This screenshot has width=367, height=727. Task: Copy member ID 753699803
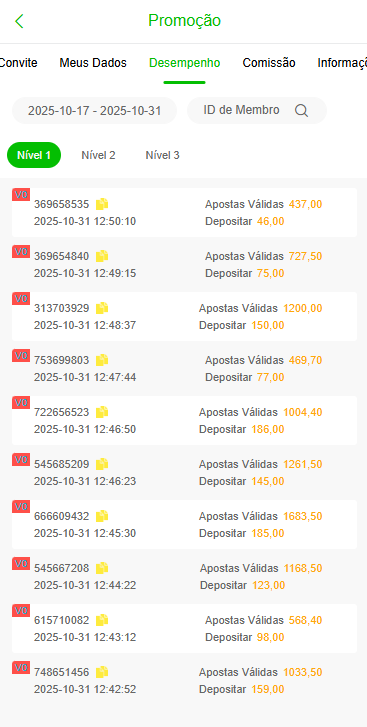click(x=102, y=360)
